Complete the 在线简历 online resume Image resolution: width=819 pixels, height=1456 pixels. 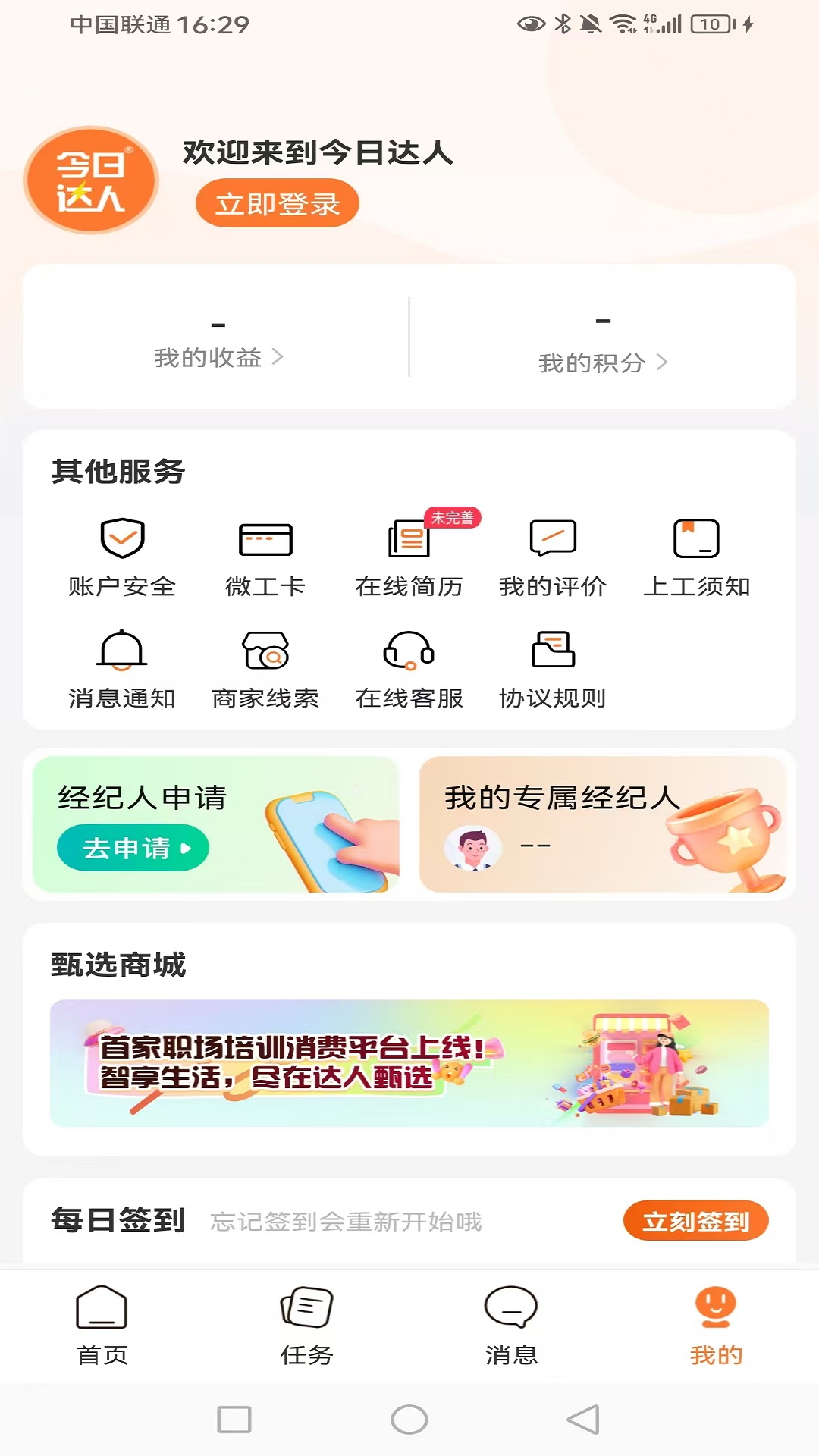[x=409, y=557]
